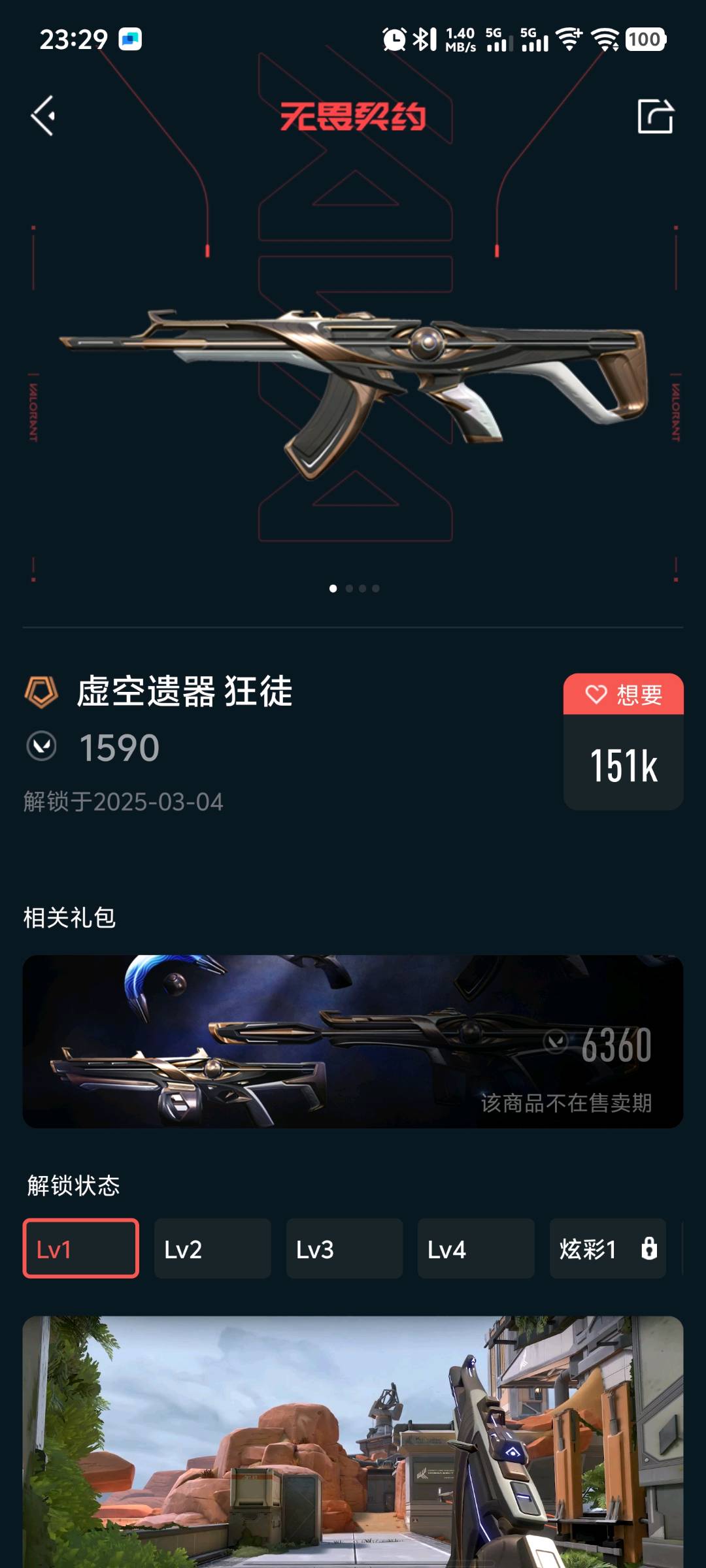
Task: Tap the 想要 wishlist heart button
Action: [x=623, y=694]
